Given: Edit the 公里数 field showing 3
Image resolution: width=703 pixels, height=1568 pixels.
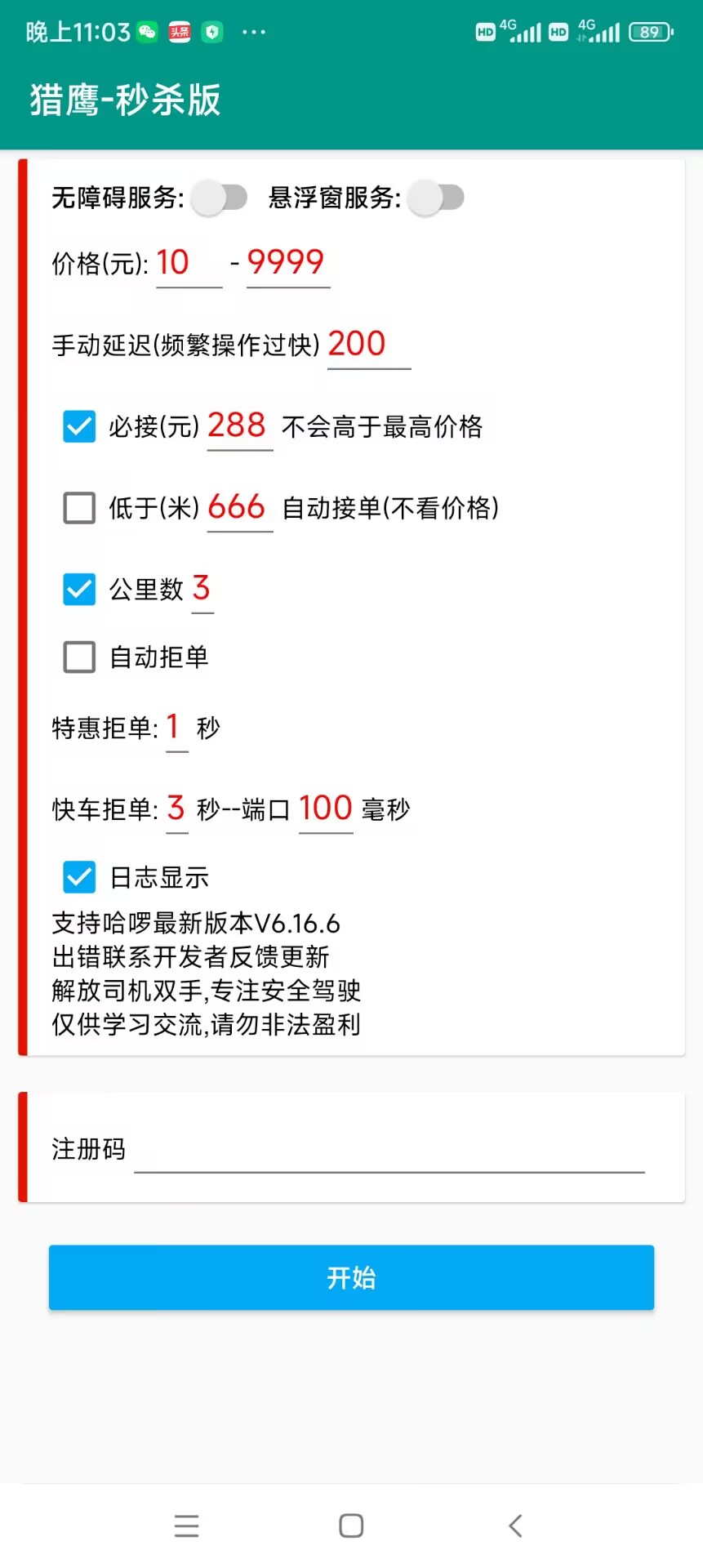Looking at the screenshot, I should tap(202, 589).
